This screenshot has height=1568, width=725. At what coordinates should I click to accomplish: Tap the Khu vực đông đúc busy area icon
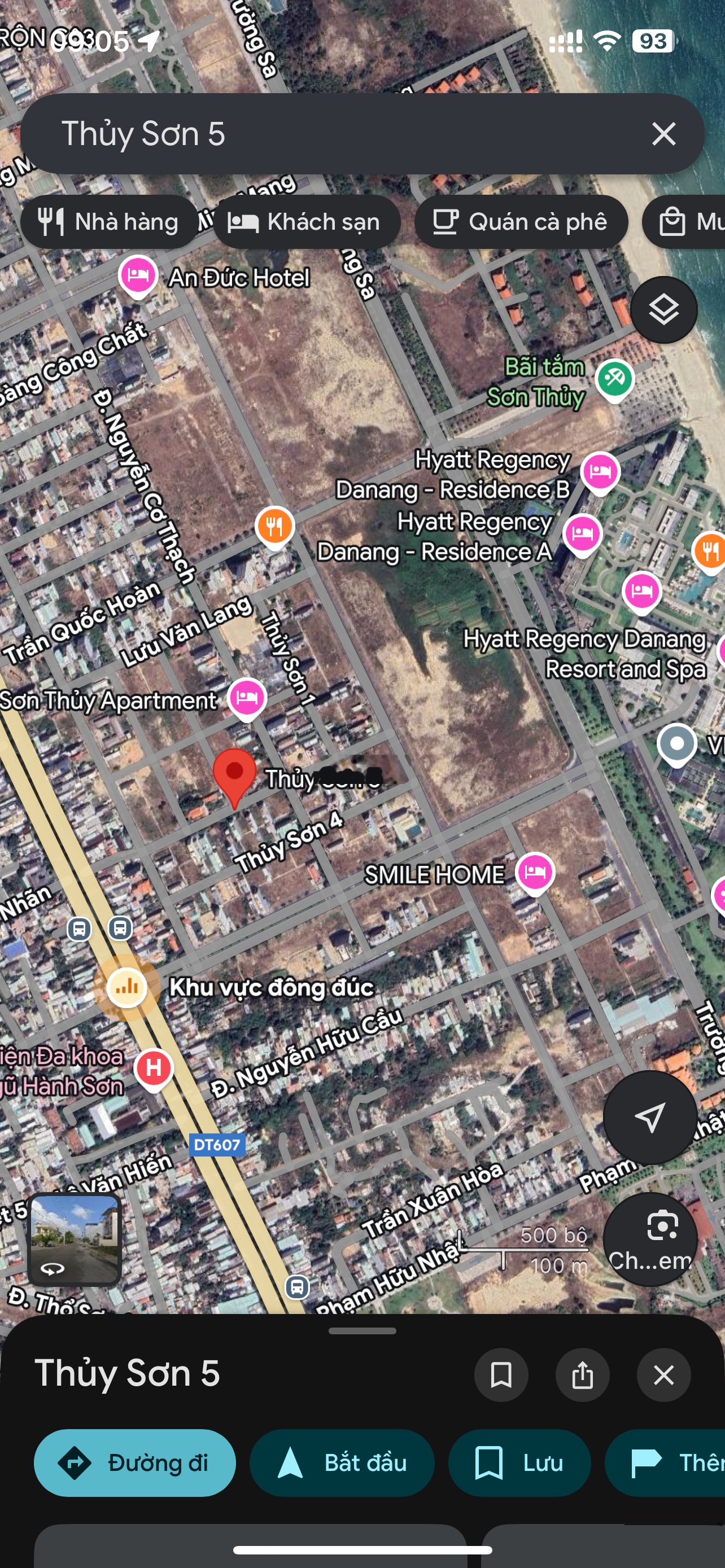coord(126,987)
